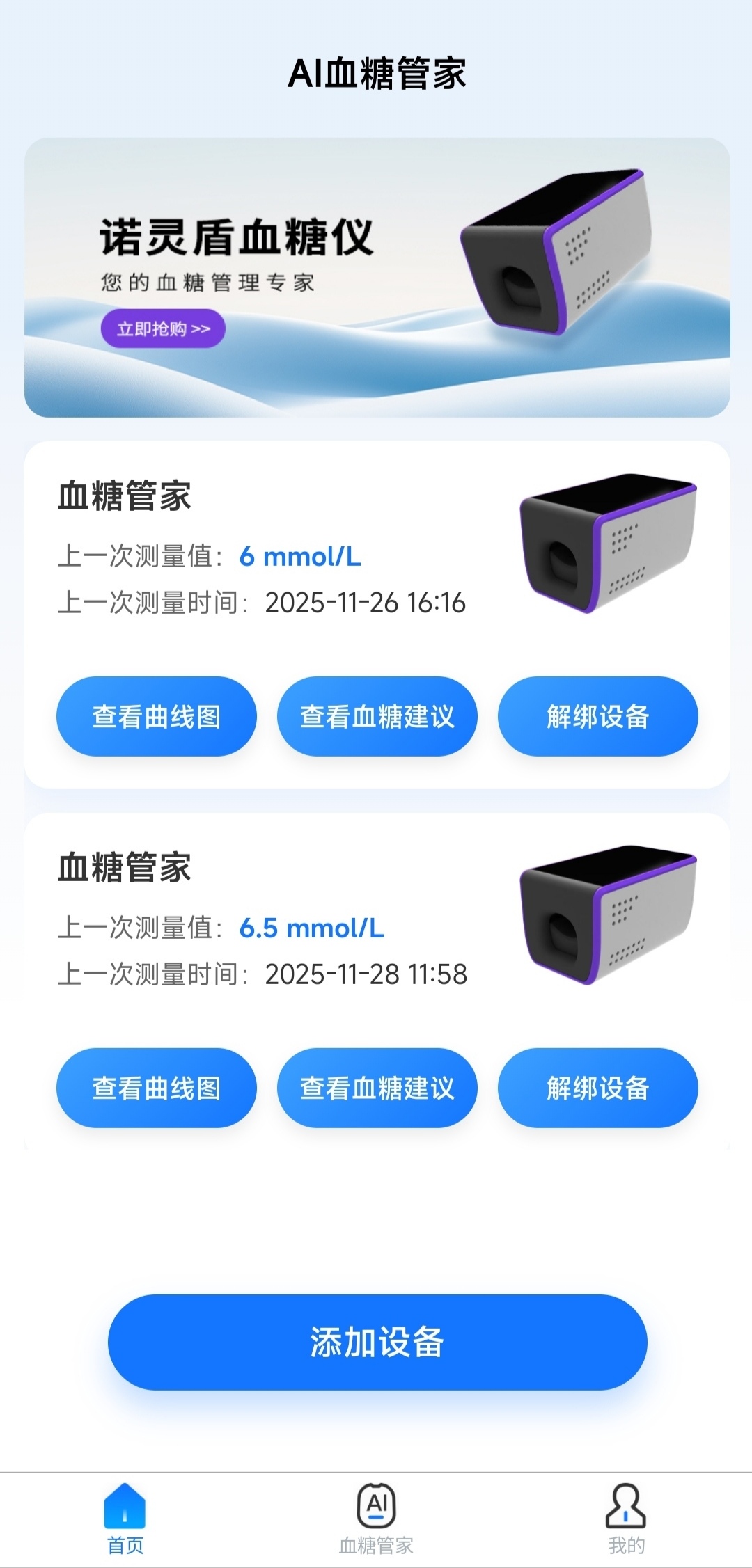
Task: Select the 6 mmol/L measurement value
Action: click(301, 557)
